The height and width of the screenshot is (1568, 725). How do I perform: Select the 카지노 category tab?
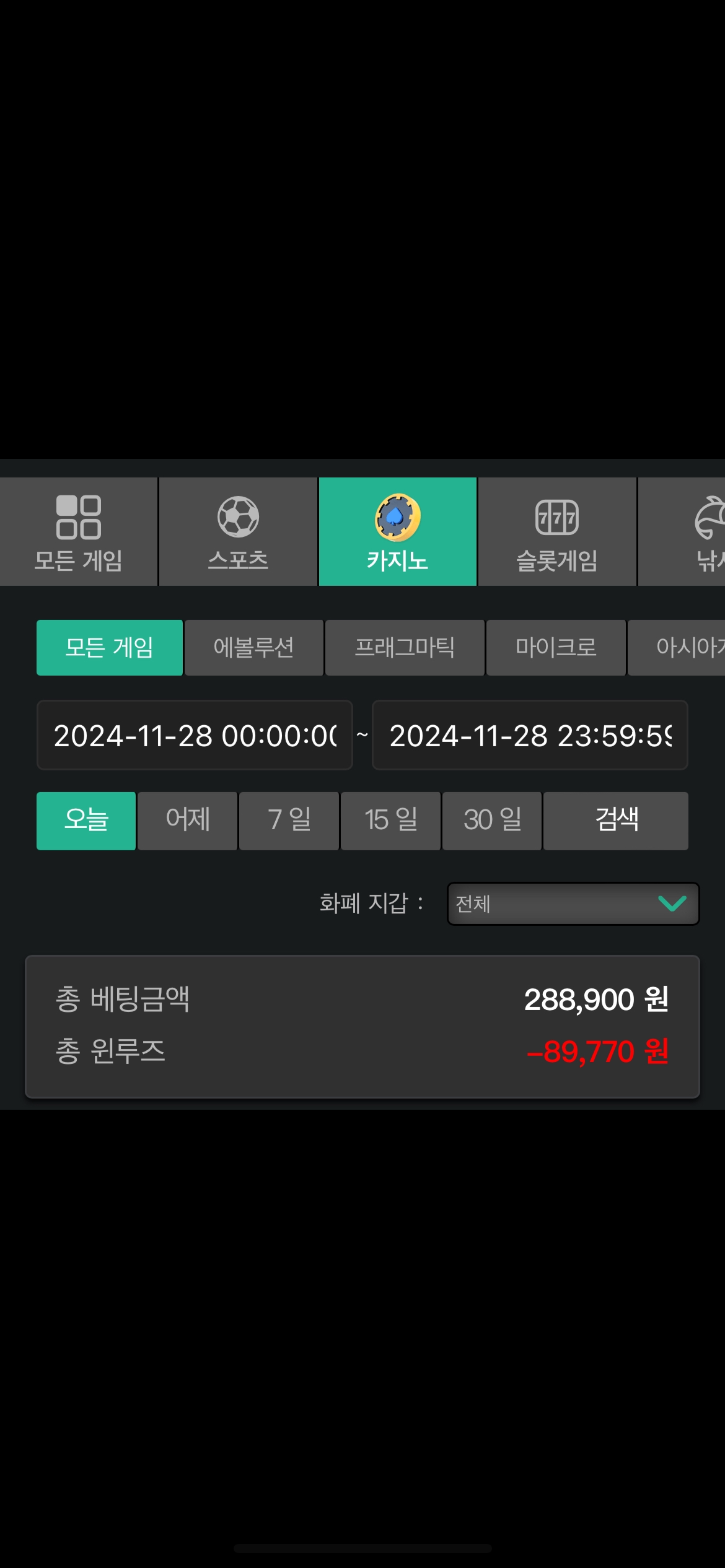coord(398,531)
